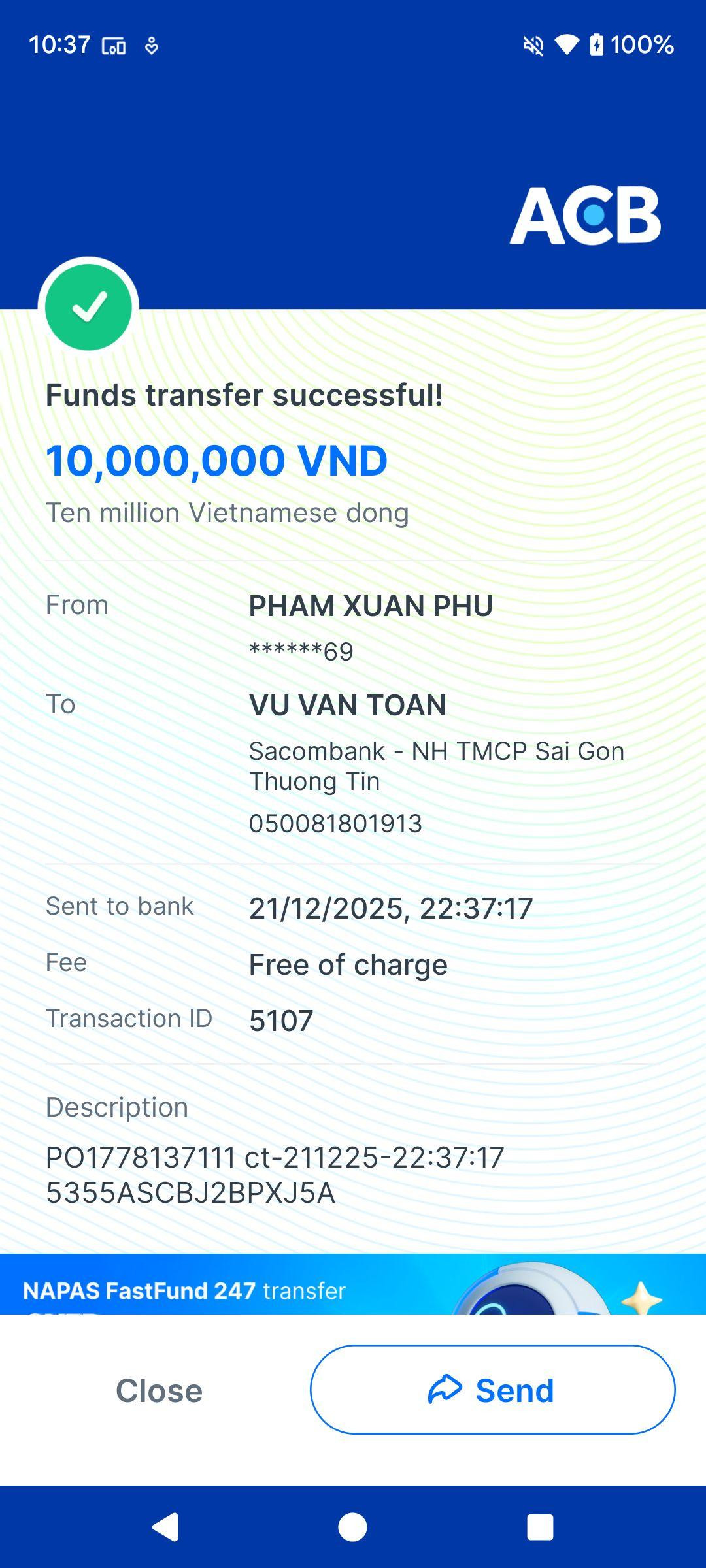Close the transfer receipt screen
Screen dimensions: 706x1568
point(159,1390)
